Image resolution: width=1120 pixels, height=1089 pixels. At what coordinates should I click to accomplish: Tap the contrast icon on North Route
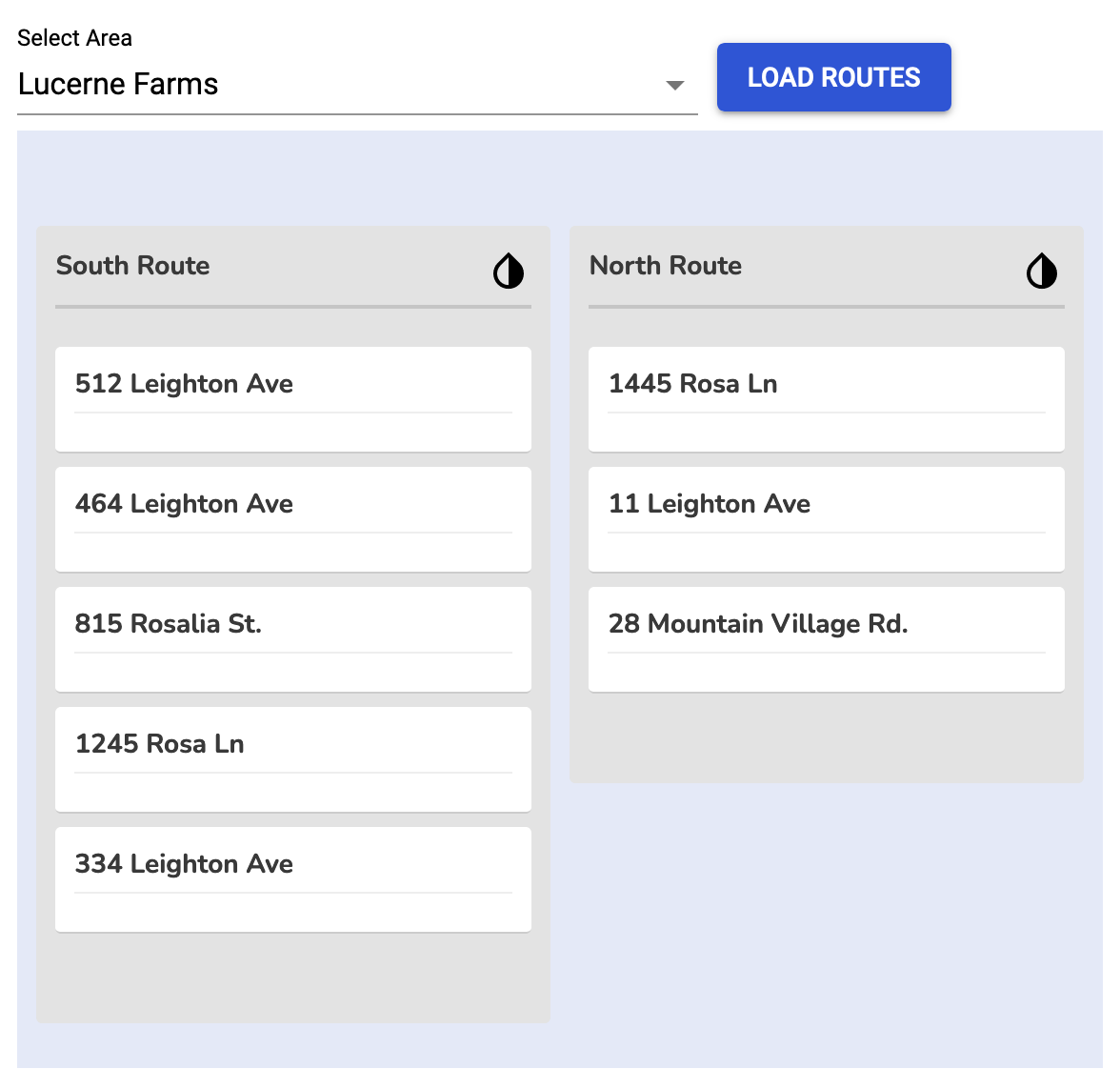click(1042, 272)
